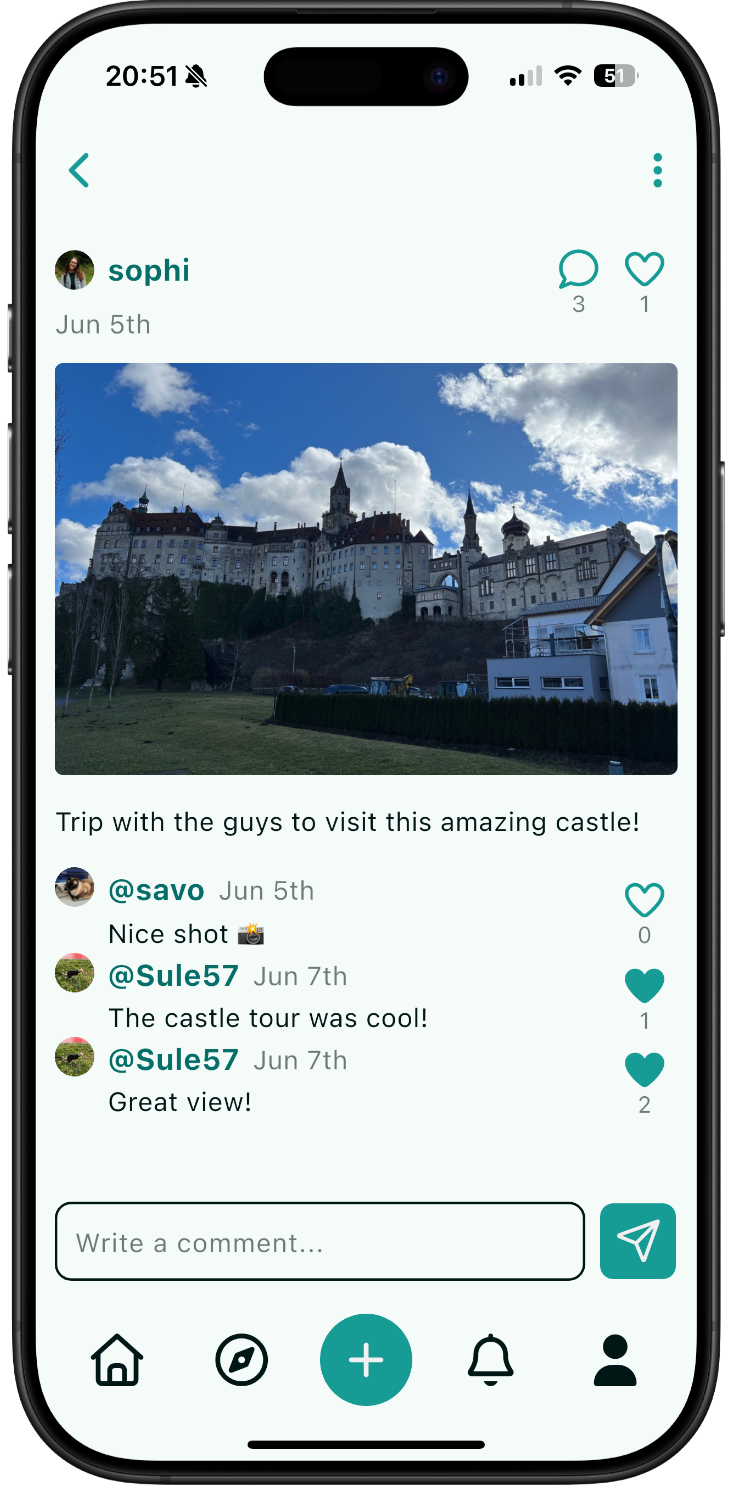Open the castle photo

tap(366, 568)
